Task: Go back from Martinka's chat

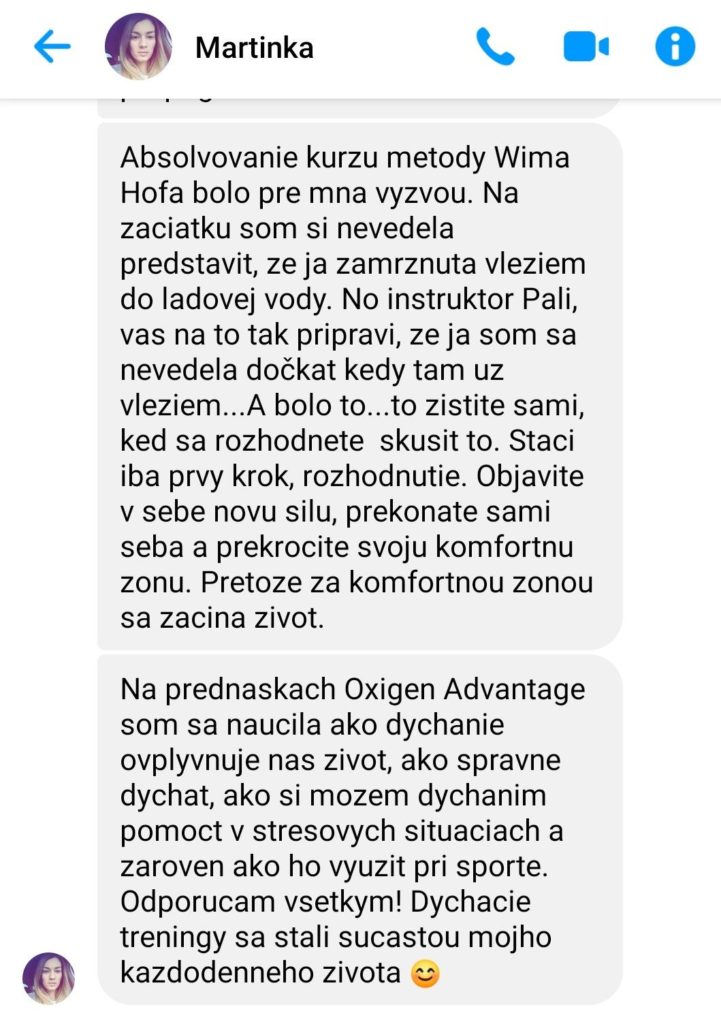Action: point(51,47)
